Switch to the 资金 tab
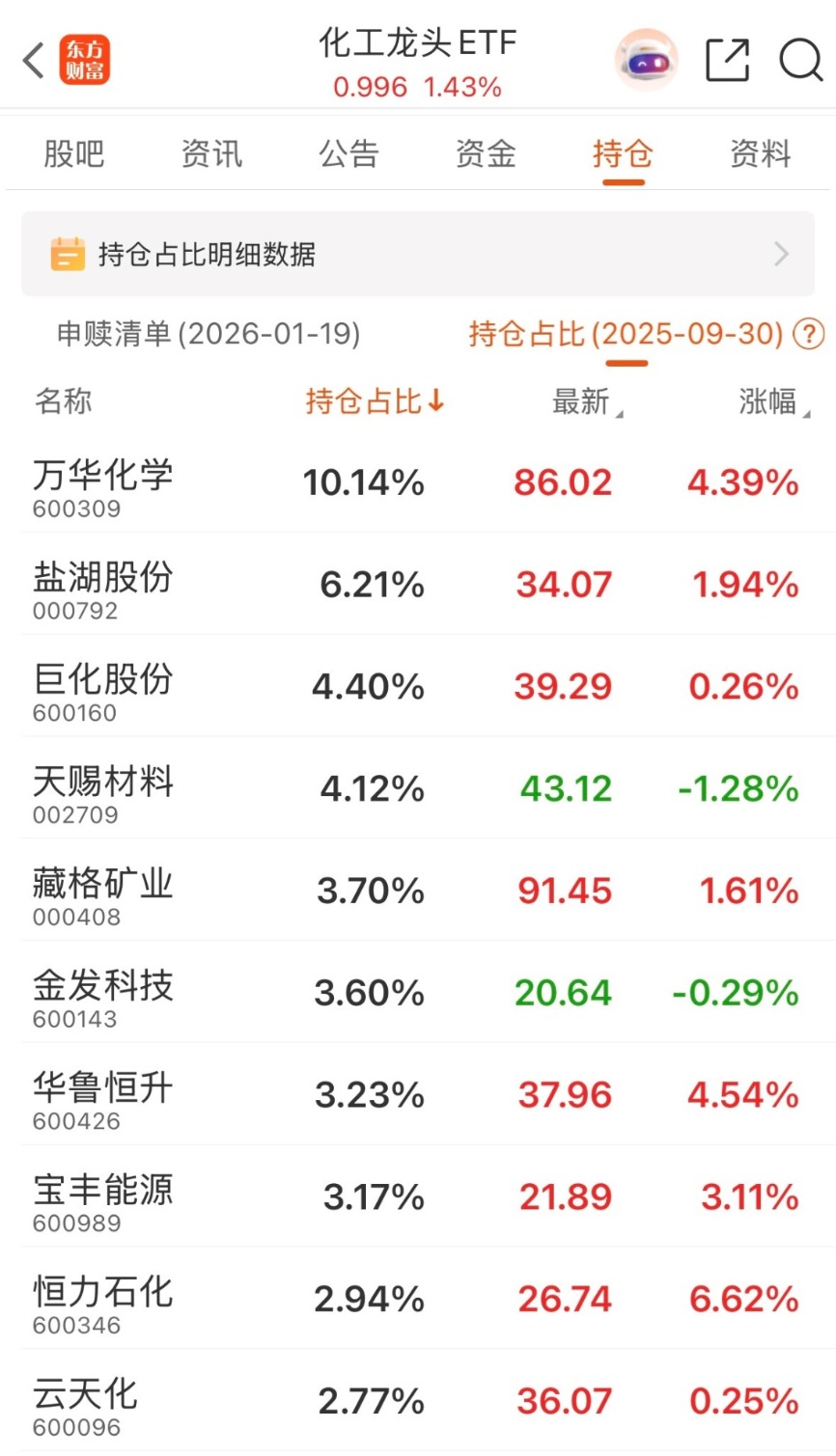The height and width of the screenshot is (1456, 836). coord(486,153)
